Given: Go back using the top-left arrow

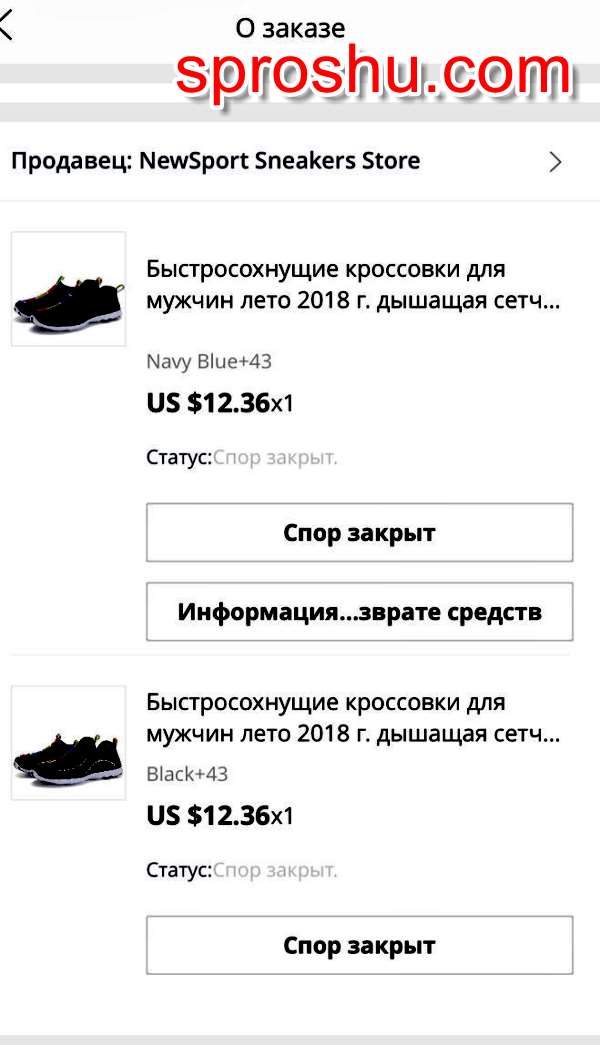Looking at the screenshot, I should pos(8,27).
